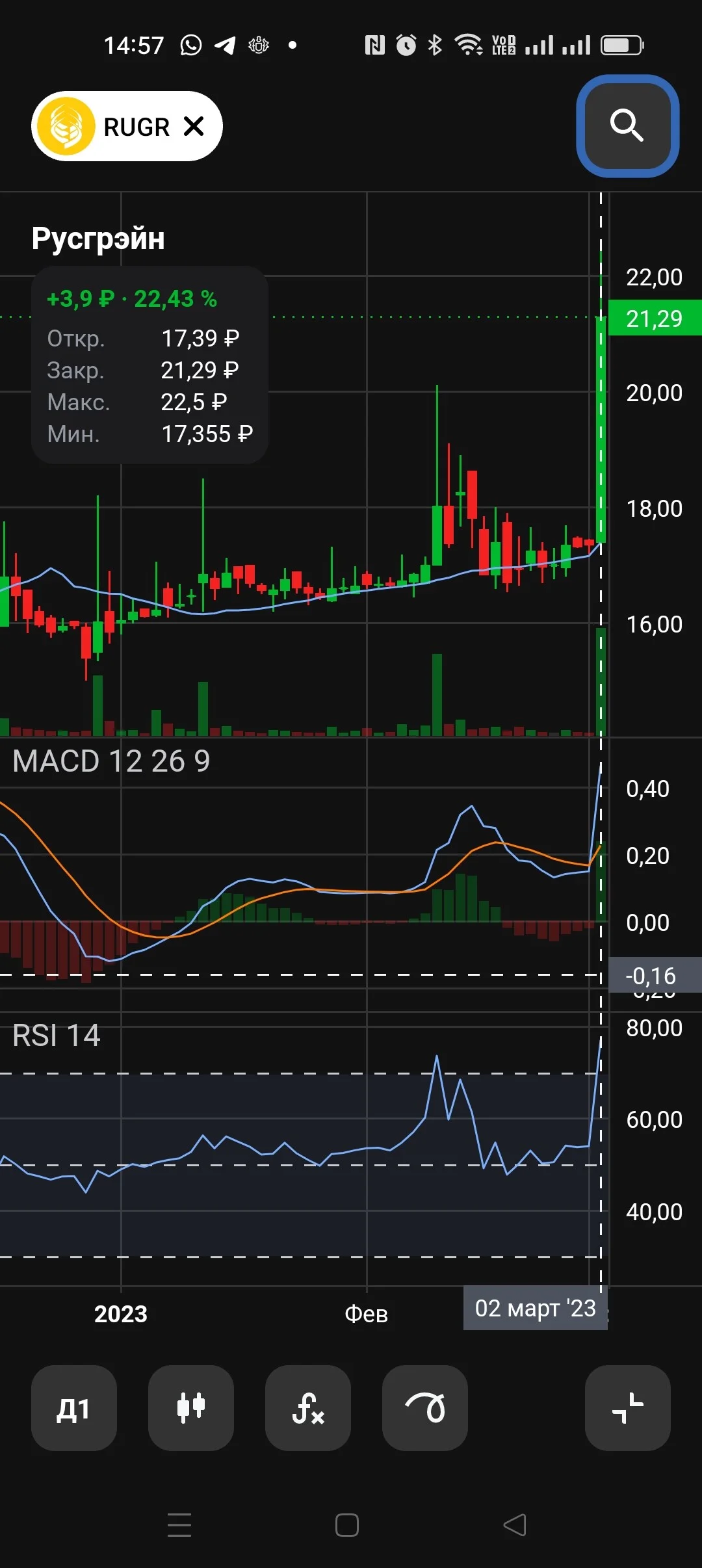Go to home via system home button
The width and height of the screenshot is (702, 1568).
(347, 1525)
